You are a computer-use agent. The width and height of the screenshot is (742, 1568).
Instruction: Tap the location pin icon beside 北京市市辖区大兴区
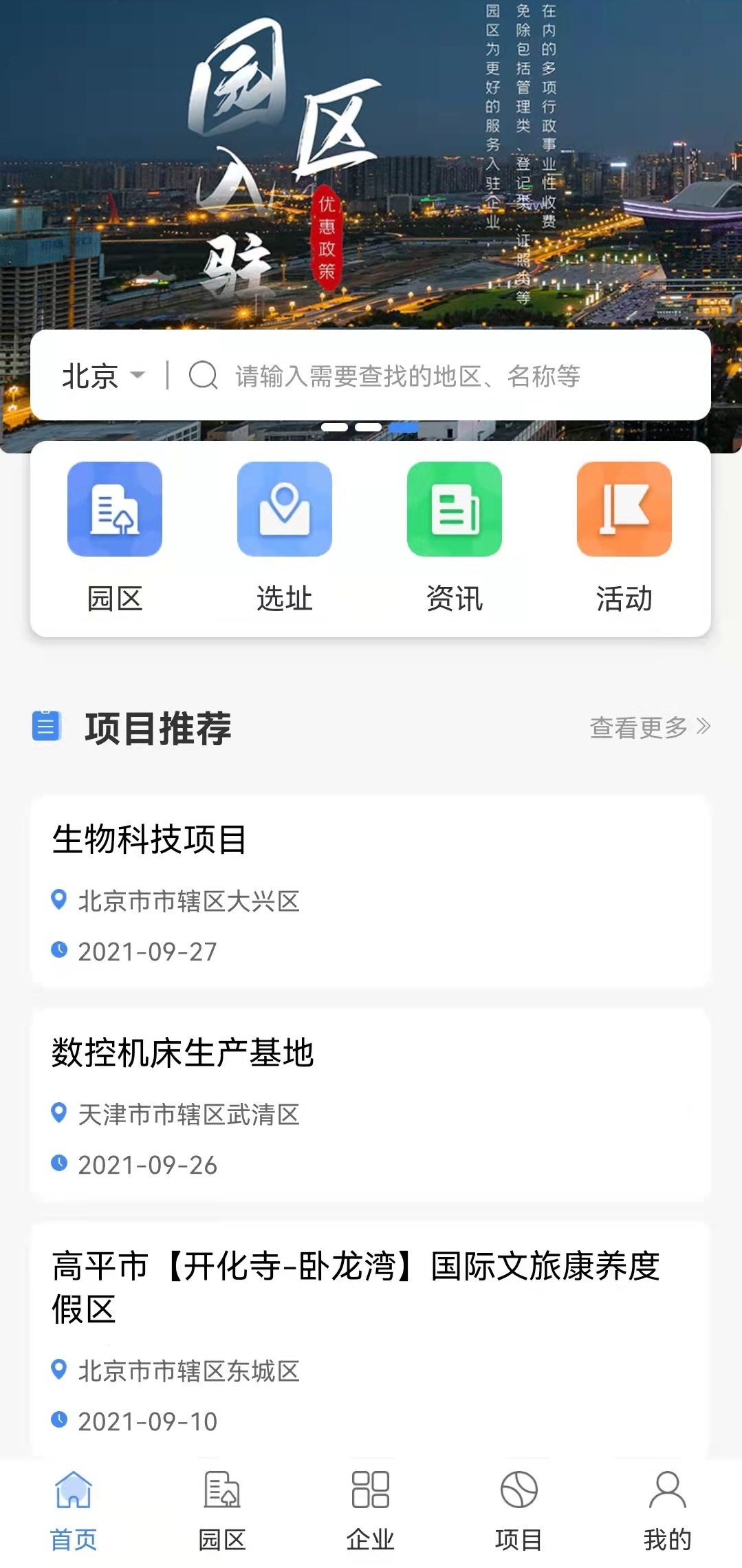click(58, 901)
